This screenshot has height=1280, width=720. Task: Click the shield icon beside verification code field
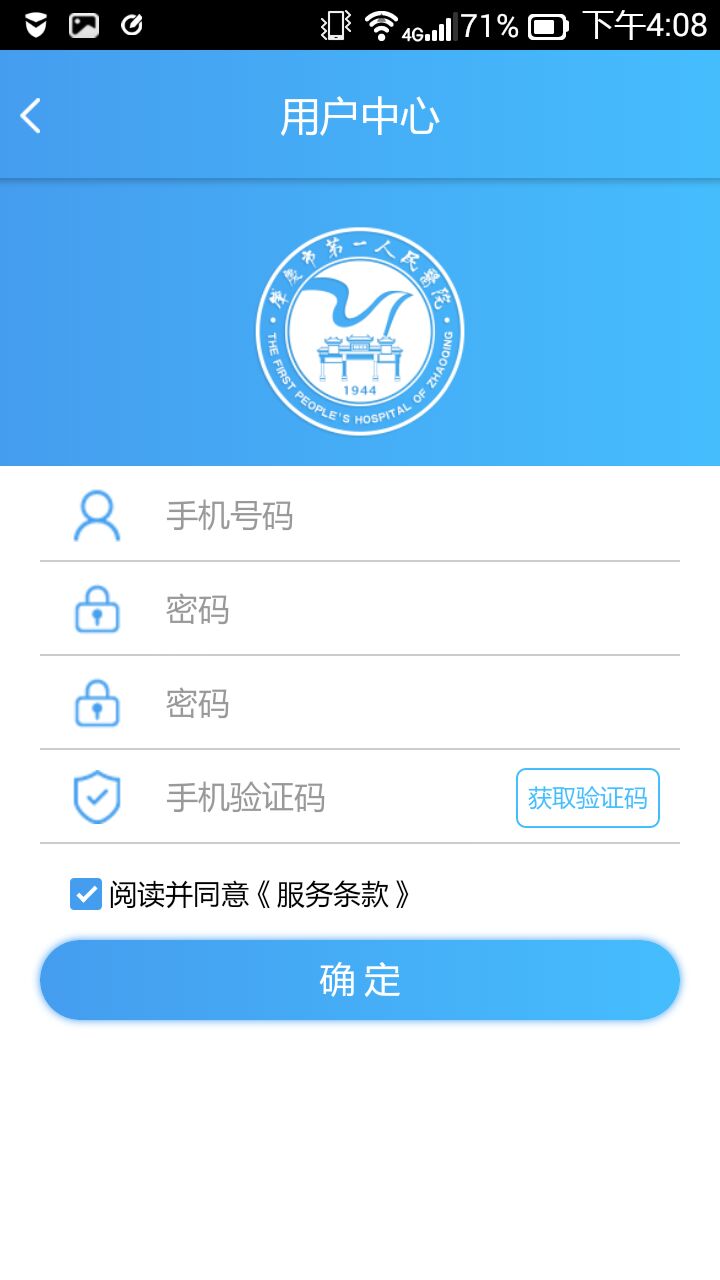tap(97, 797)
